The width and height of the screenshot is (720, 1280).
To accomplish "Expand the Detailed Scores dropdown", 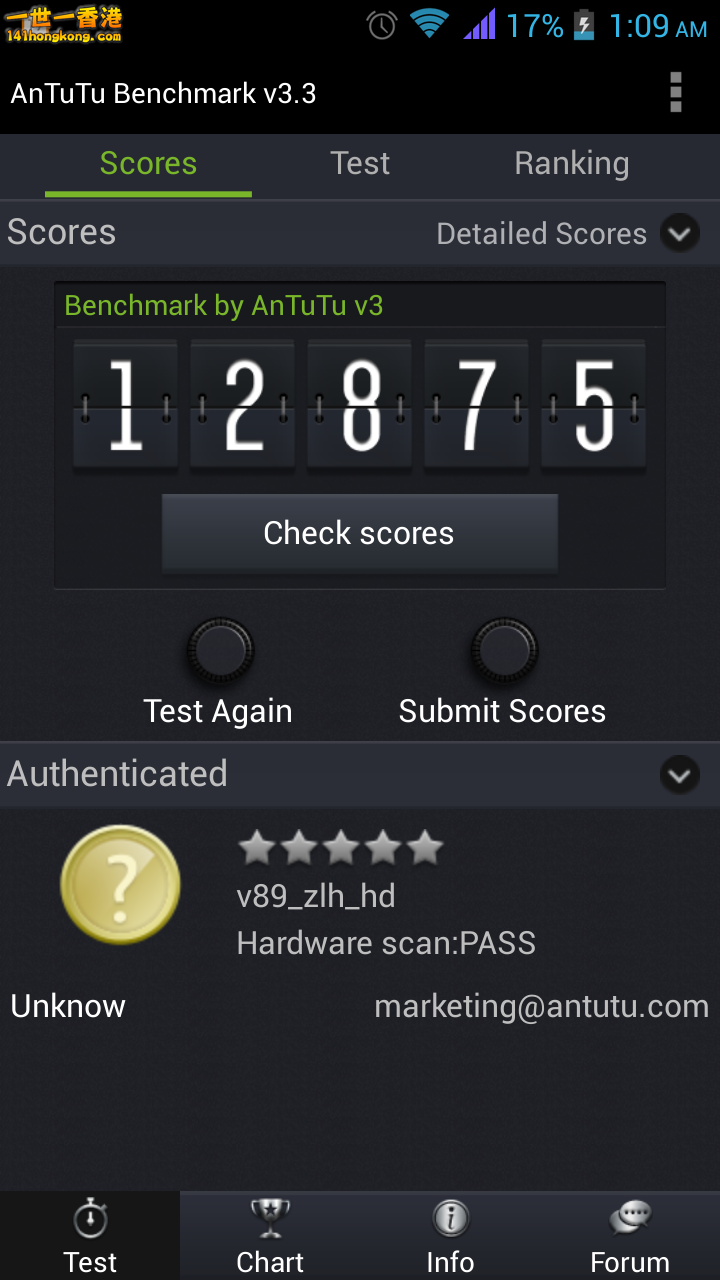I will [x=679, y=234].
